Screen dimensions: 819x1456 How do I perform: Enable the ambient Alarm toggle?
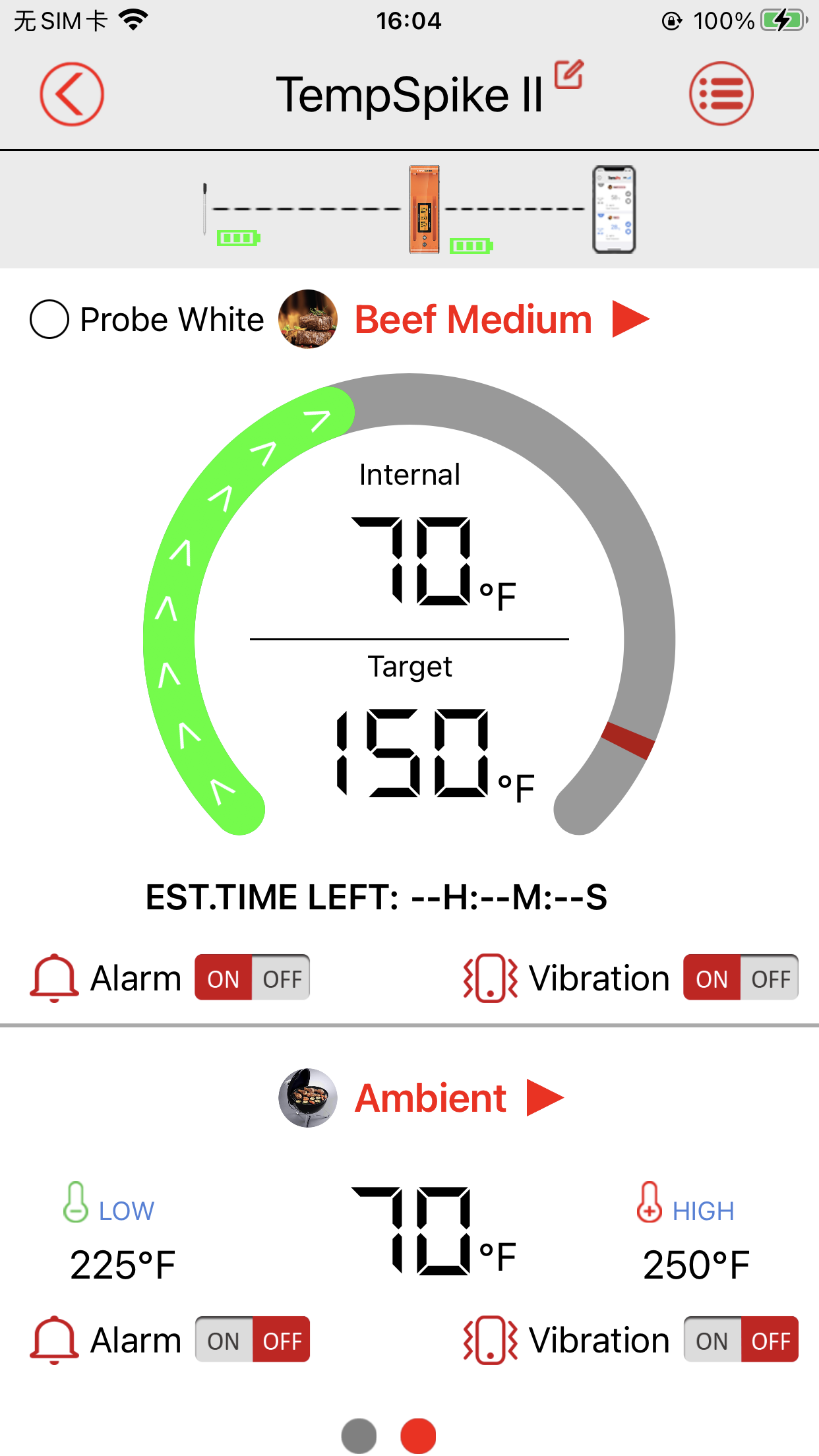pos(224,1339)
